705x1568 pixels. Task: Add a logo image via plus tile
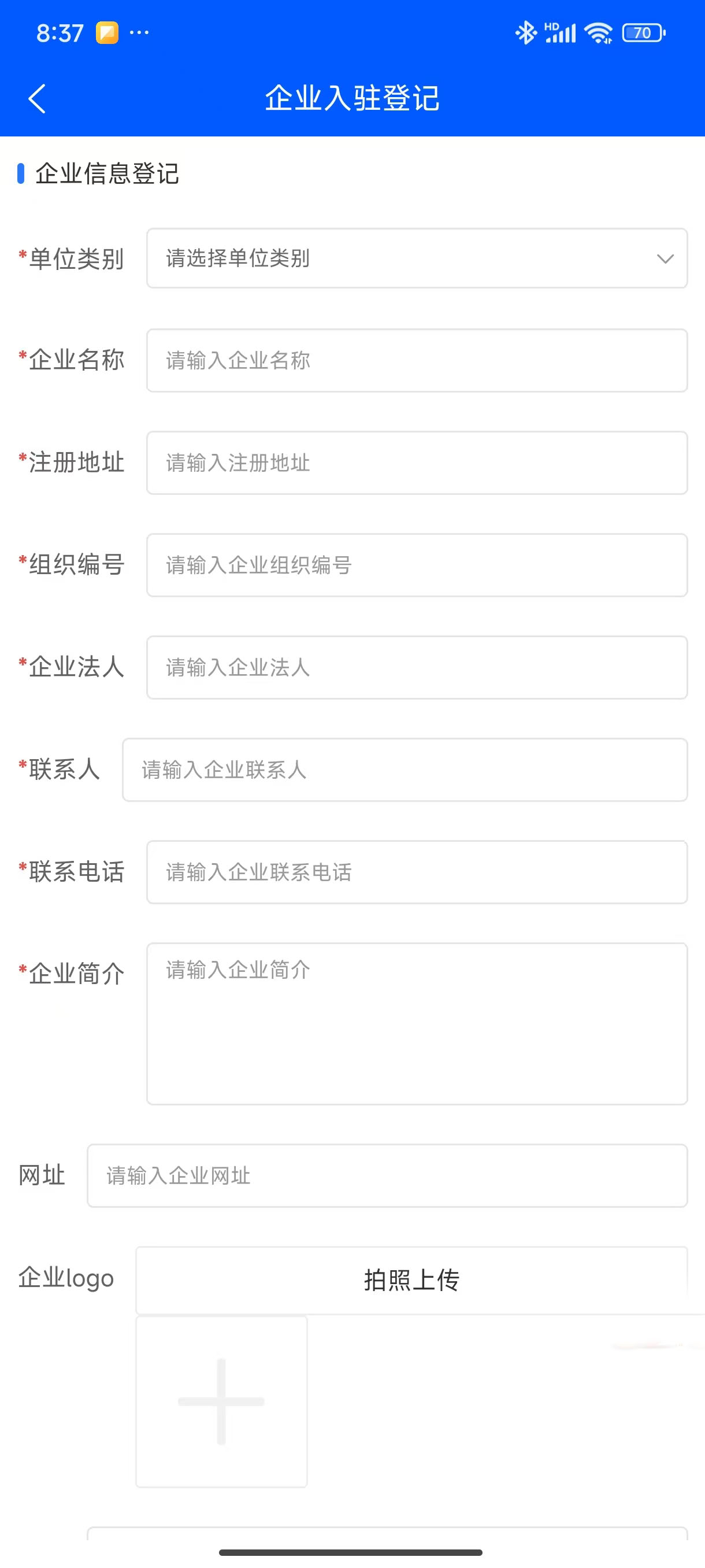tap(221, 1401)
